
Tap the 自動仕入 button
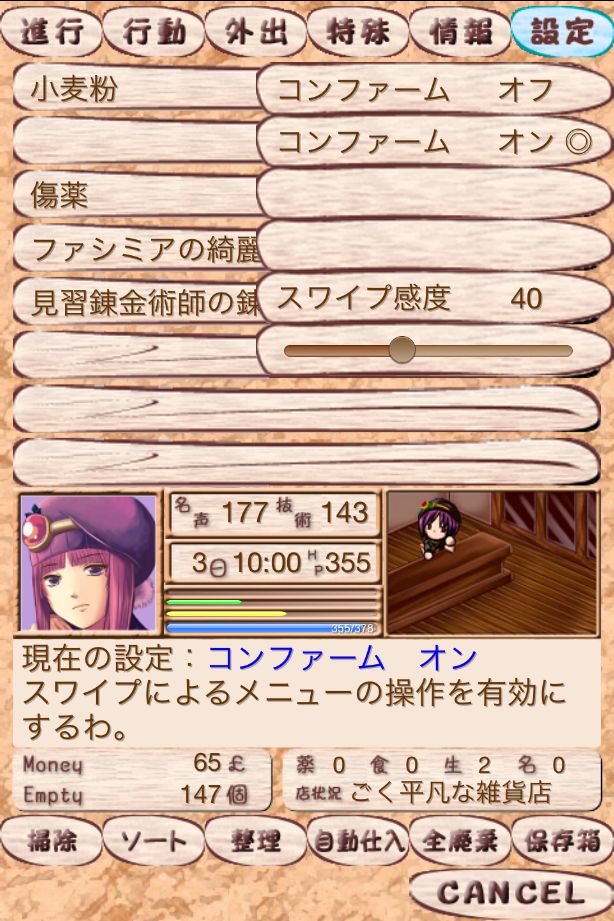click(x=358, y=841)
